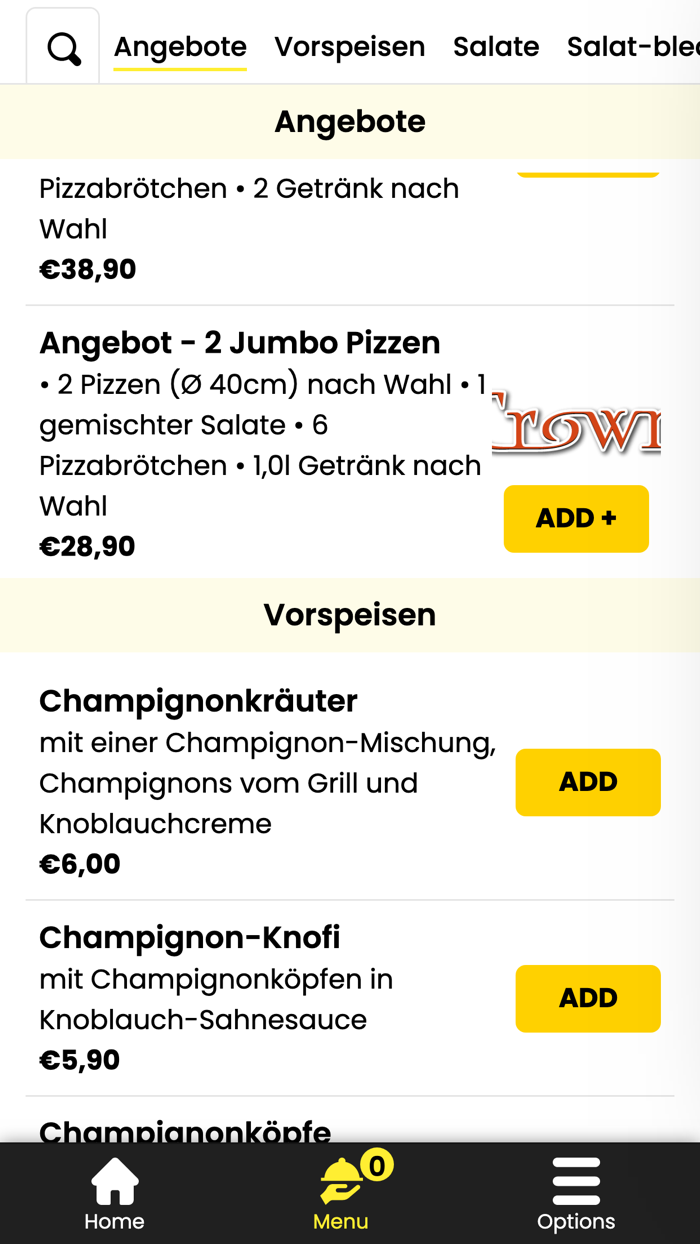
Task: Select the Angebote category tab
Action: coord(180,47)
